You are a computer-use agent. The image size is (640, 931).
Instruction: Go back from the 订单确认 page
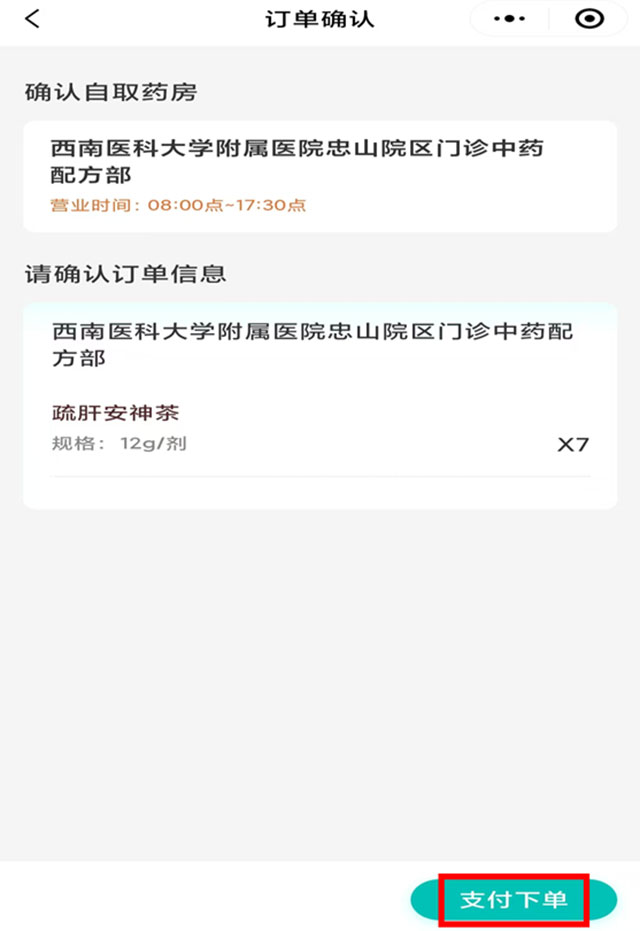click(x=33, y=19)
